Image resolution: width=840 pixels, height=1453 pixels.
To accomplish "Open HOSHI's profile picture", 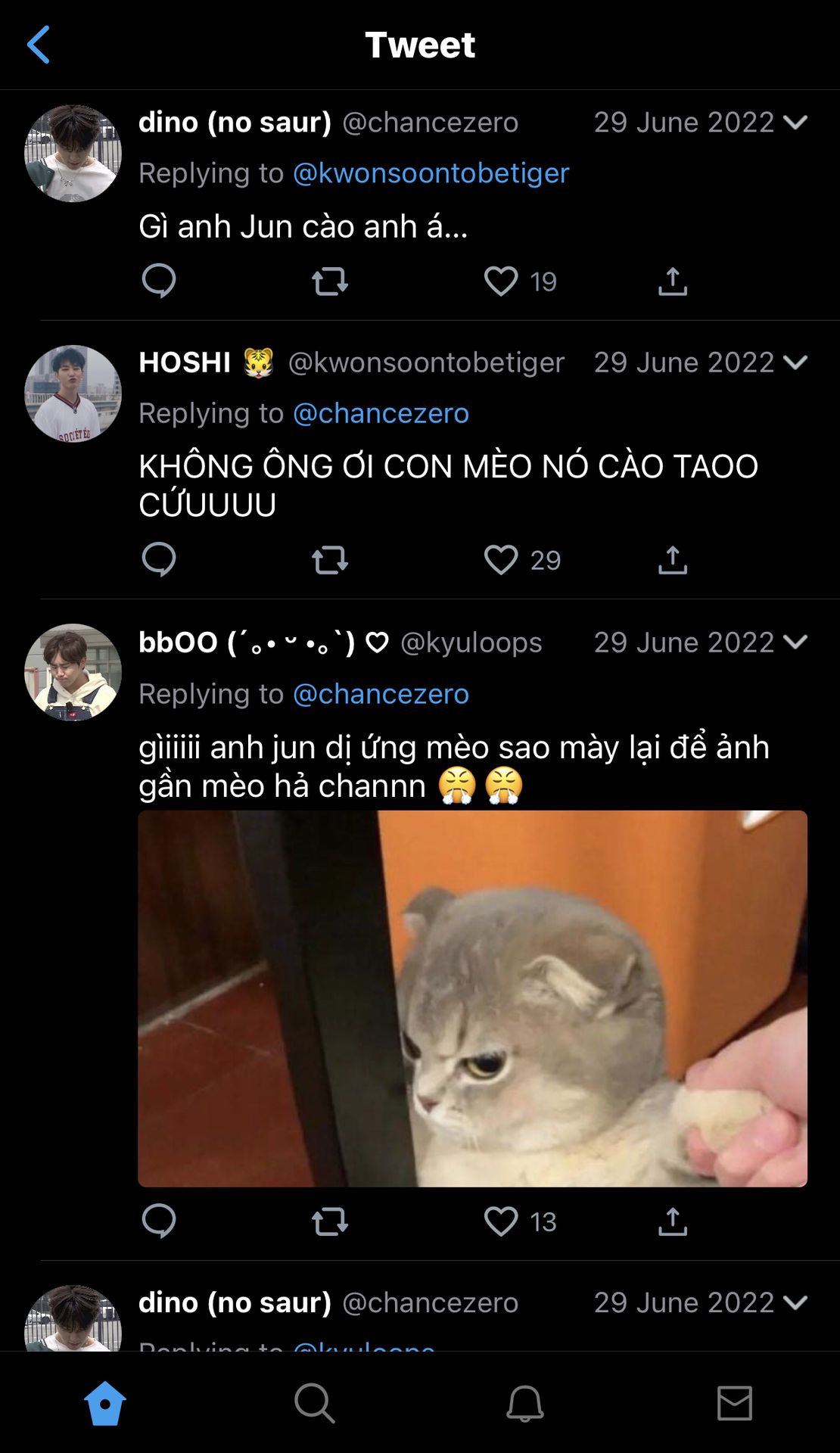I will pyautogui.click(x=73, y=394).
